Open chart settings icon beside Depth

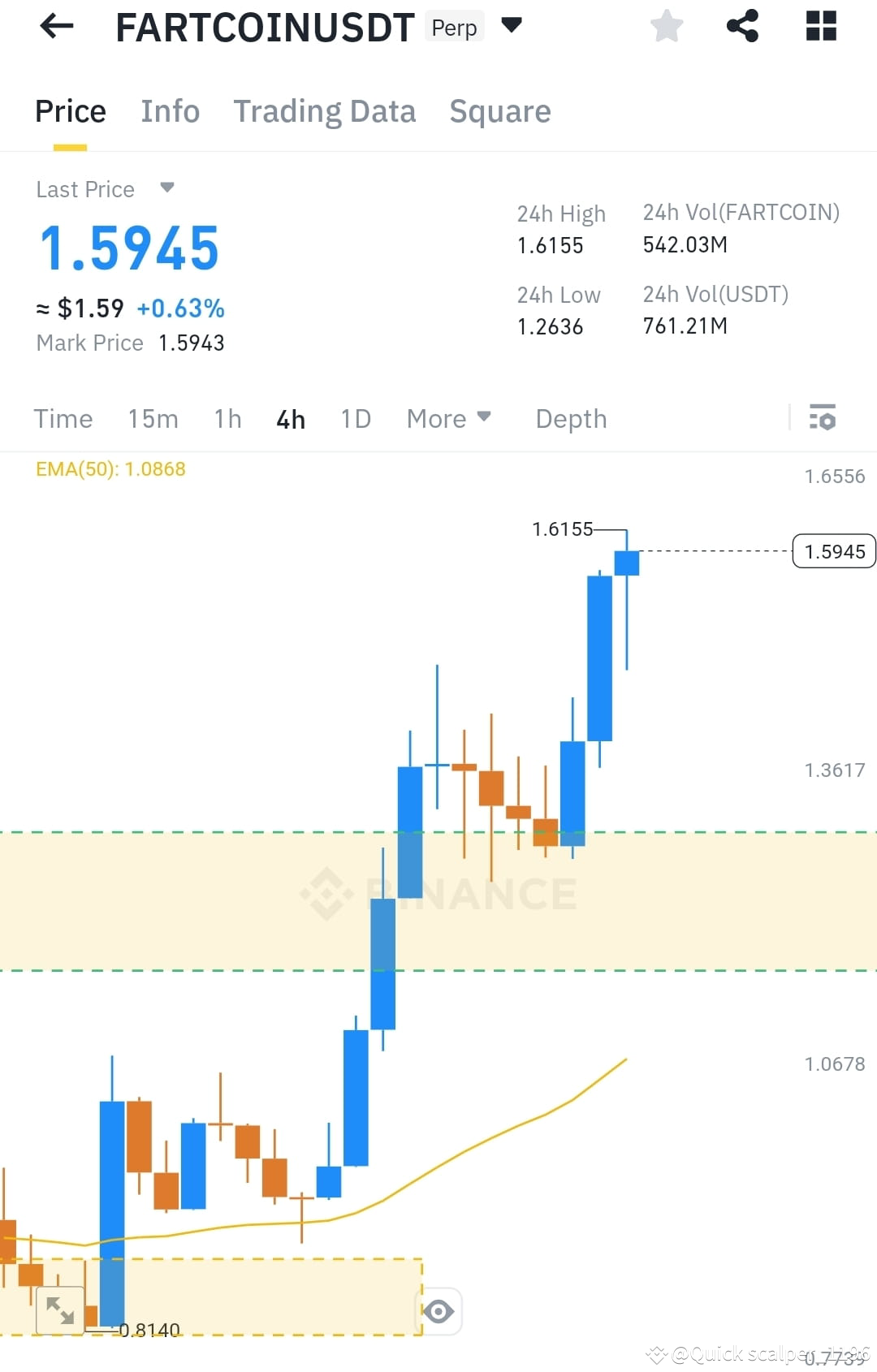click(823, 418)
